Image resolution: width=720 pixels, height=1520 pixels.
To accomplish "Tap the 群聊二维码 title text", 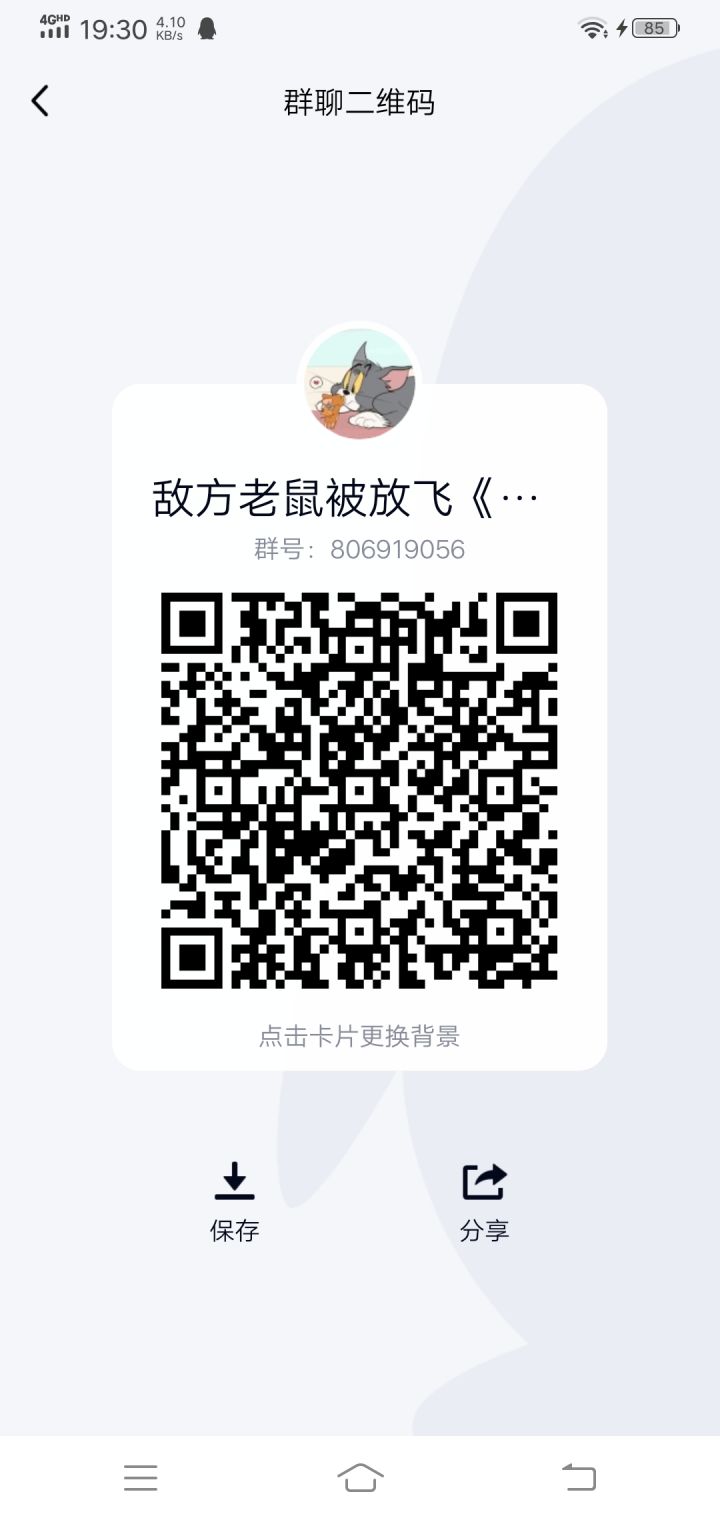I will coord(360,102).
